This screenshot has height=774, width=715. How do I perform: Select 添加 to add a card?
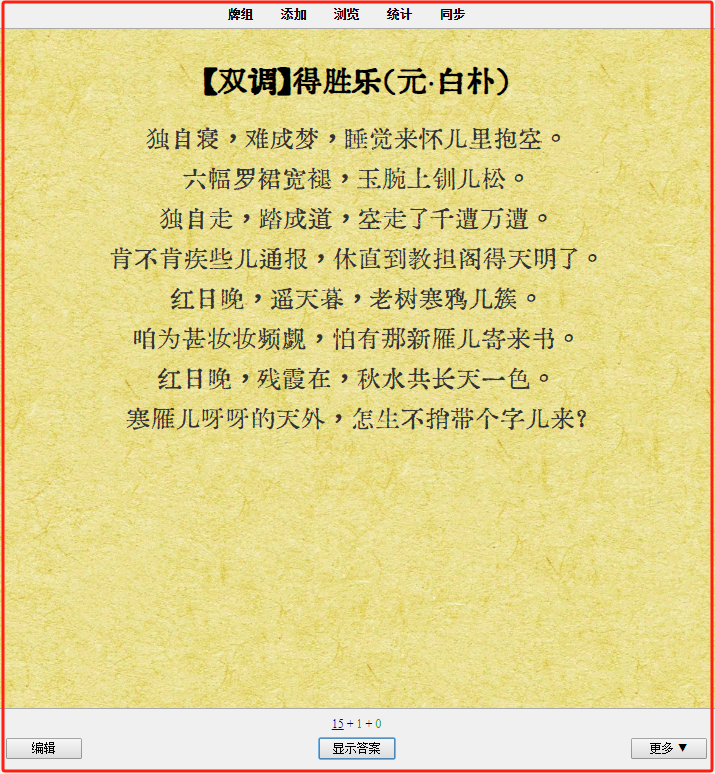click(293, 14)
